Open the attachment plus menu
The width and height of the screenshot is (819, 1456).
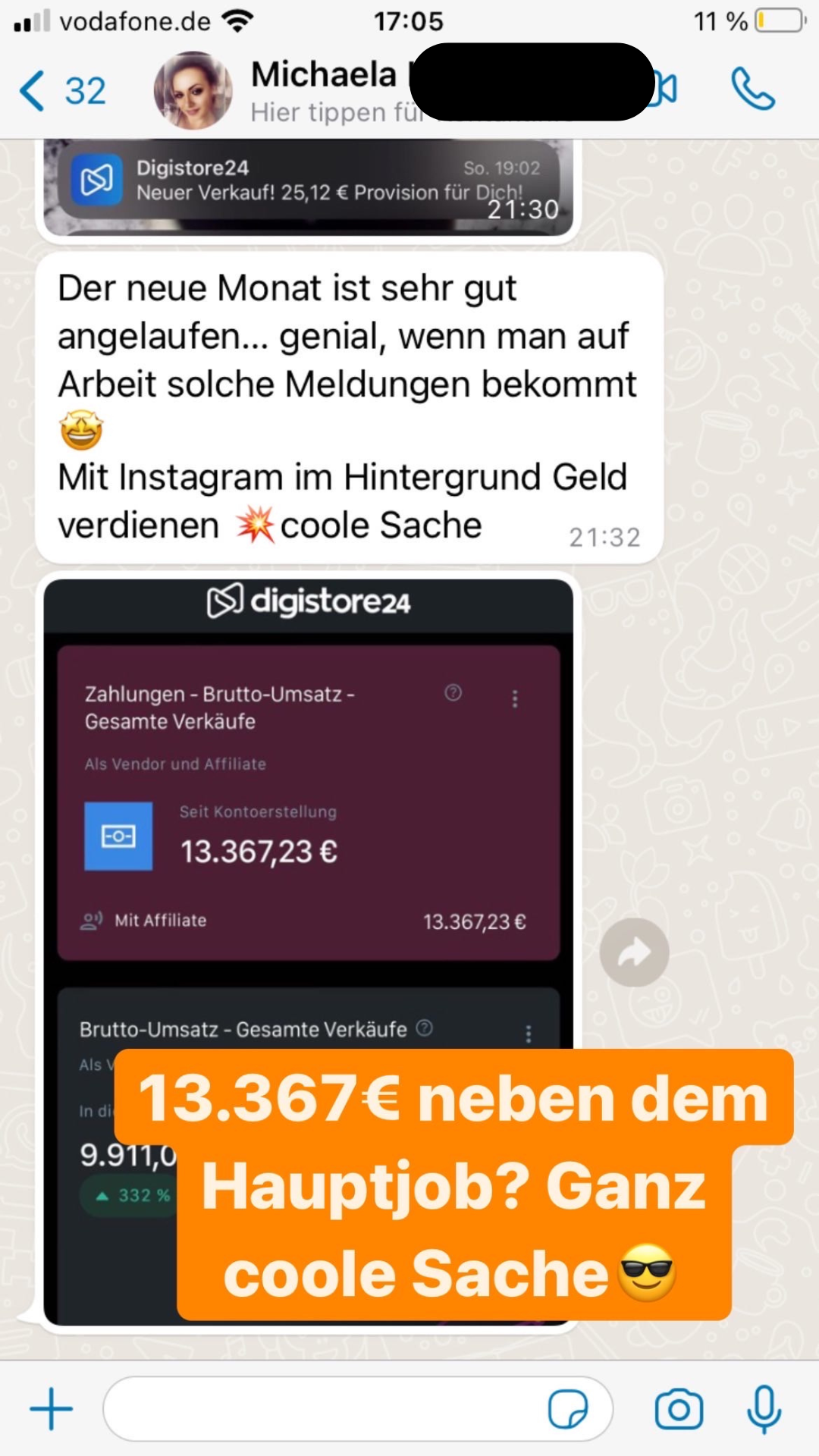pos(51,1409)
